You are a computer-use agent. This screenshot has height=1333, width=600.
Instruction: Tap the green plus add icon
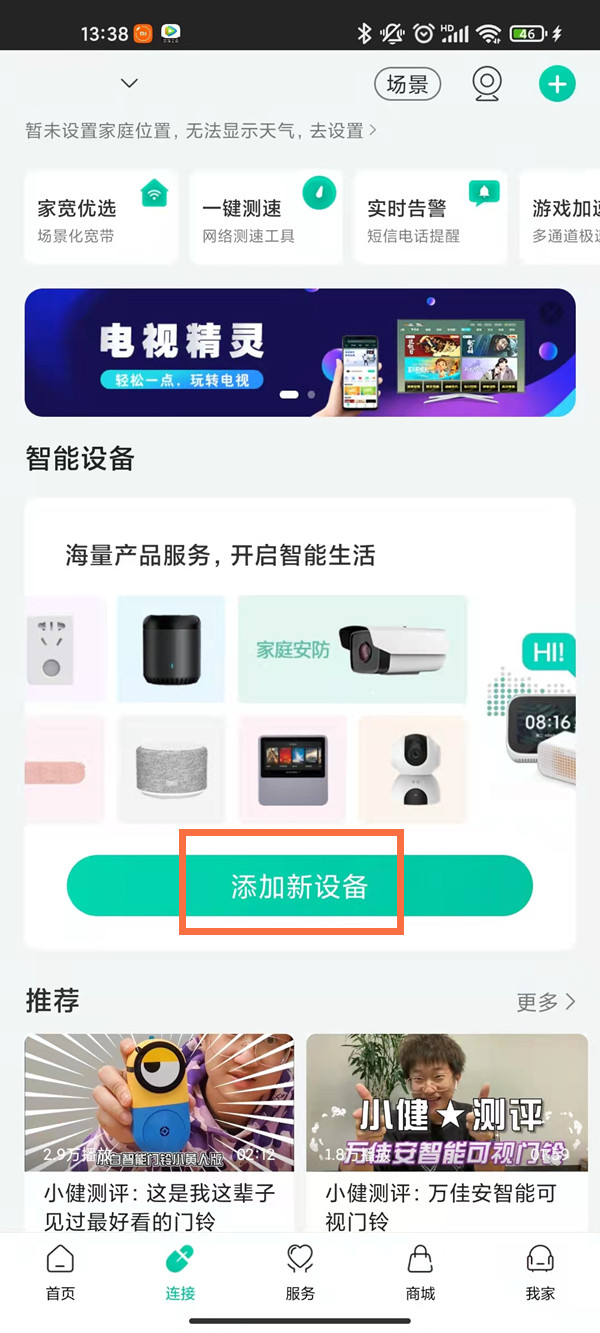[x=557, y=84]
